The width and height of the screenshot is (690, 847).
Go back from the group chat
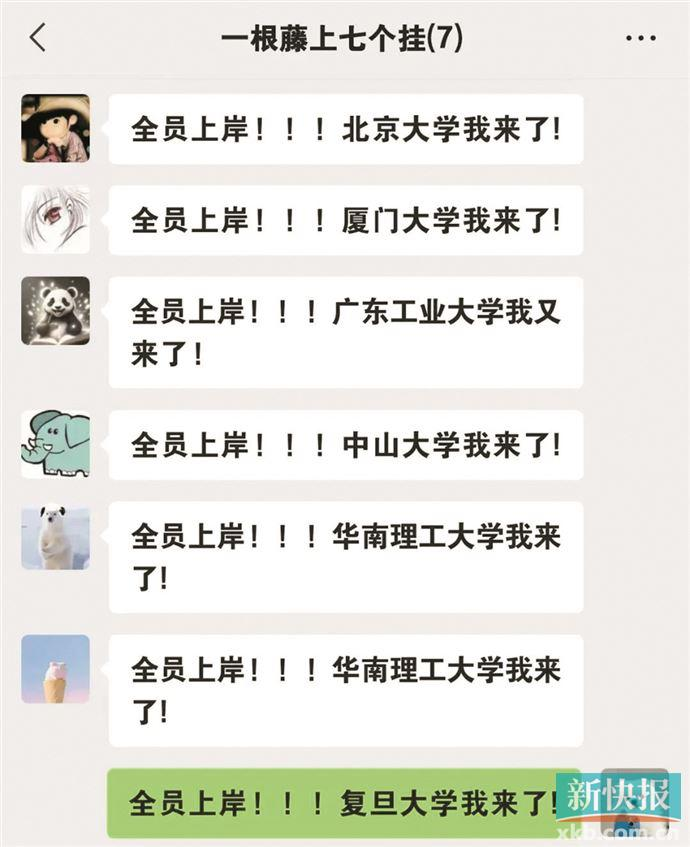click(x=38, y=39)
